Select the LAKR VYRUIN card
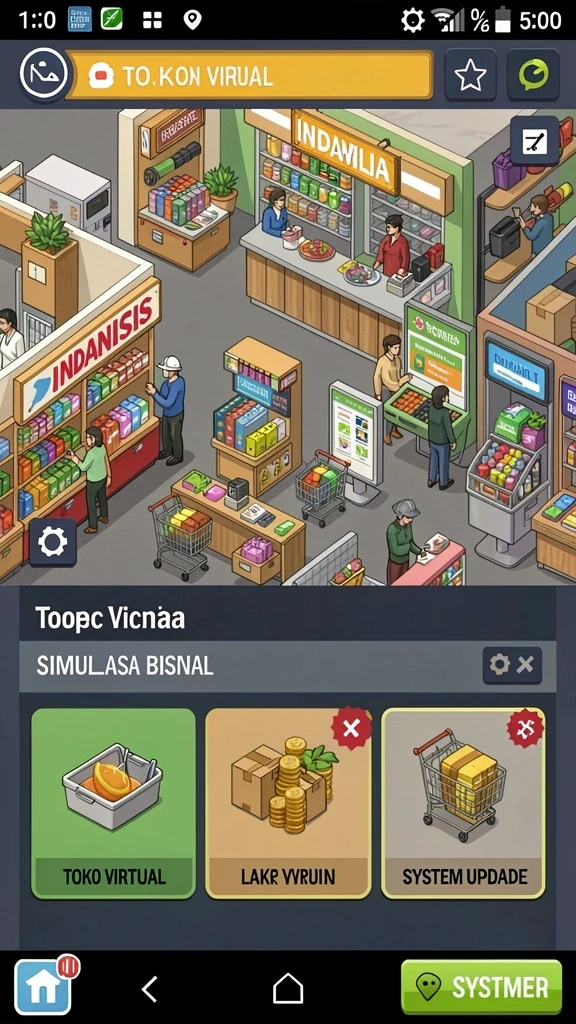Viewport: 576px width, 1024px height. coord(288,803)
